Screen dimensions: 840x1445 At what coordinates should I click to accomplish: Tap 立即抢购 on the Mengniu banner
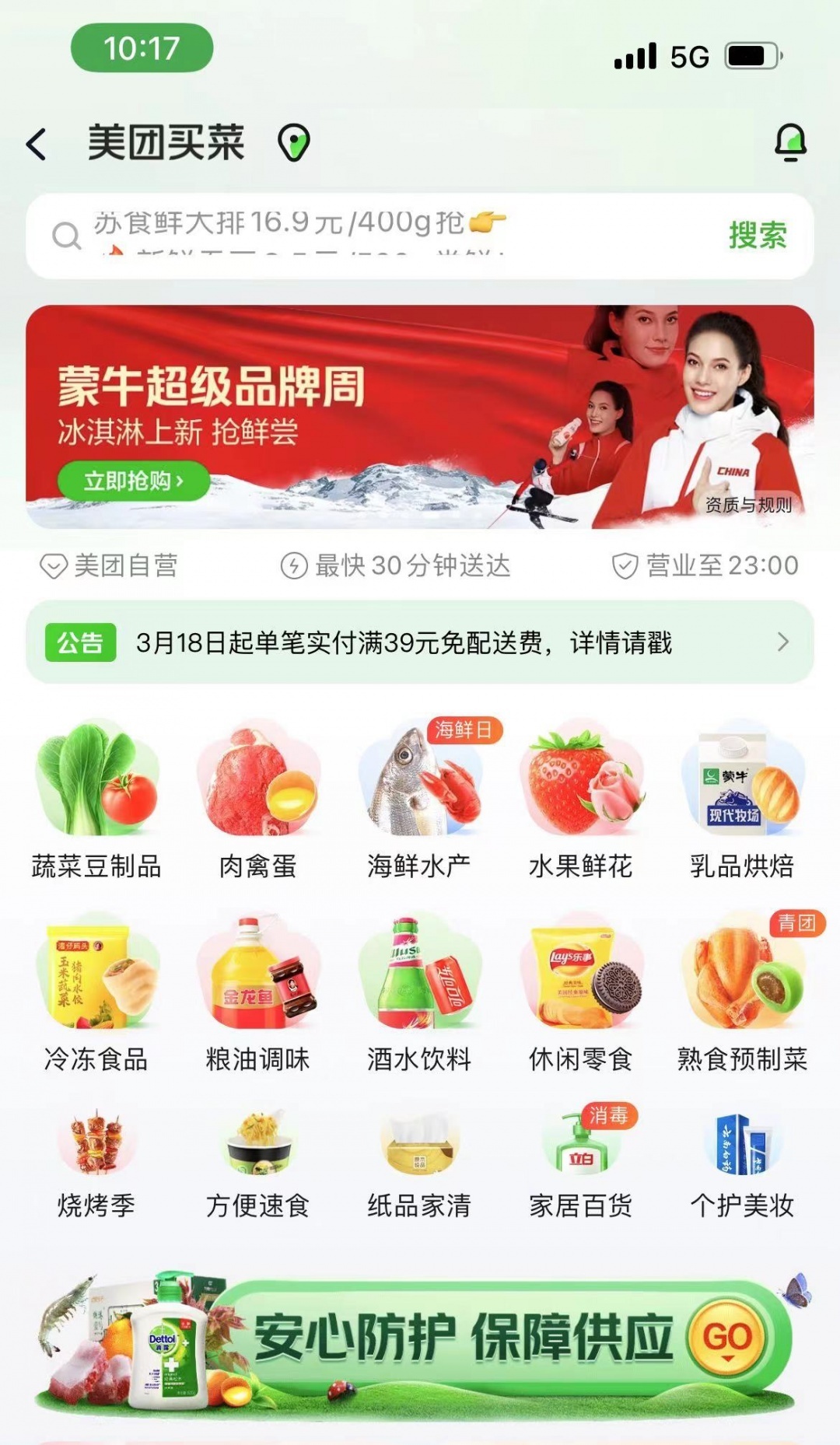pyautogui.click(x=131, y=481)
